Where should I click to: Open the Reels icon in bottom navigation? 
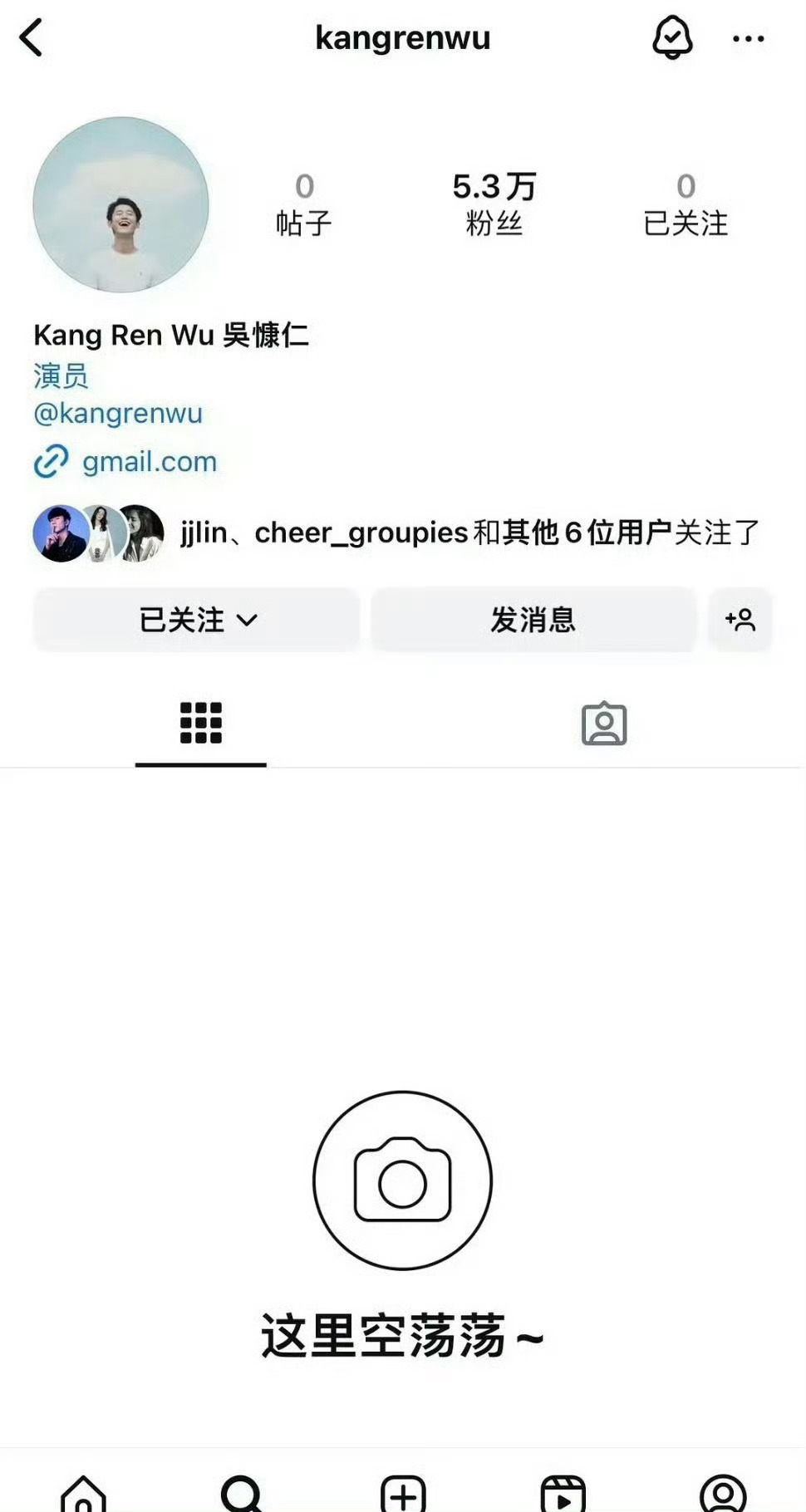[x=564, y=1491]
